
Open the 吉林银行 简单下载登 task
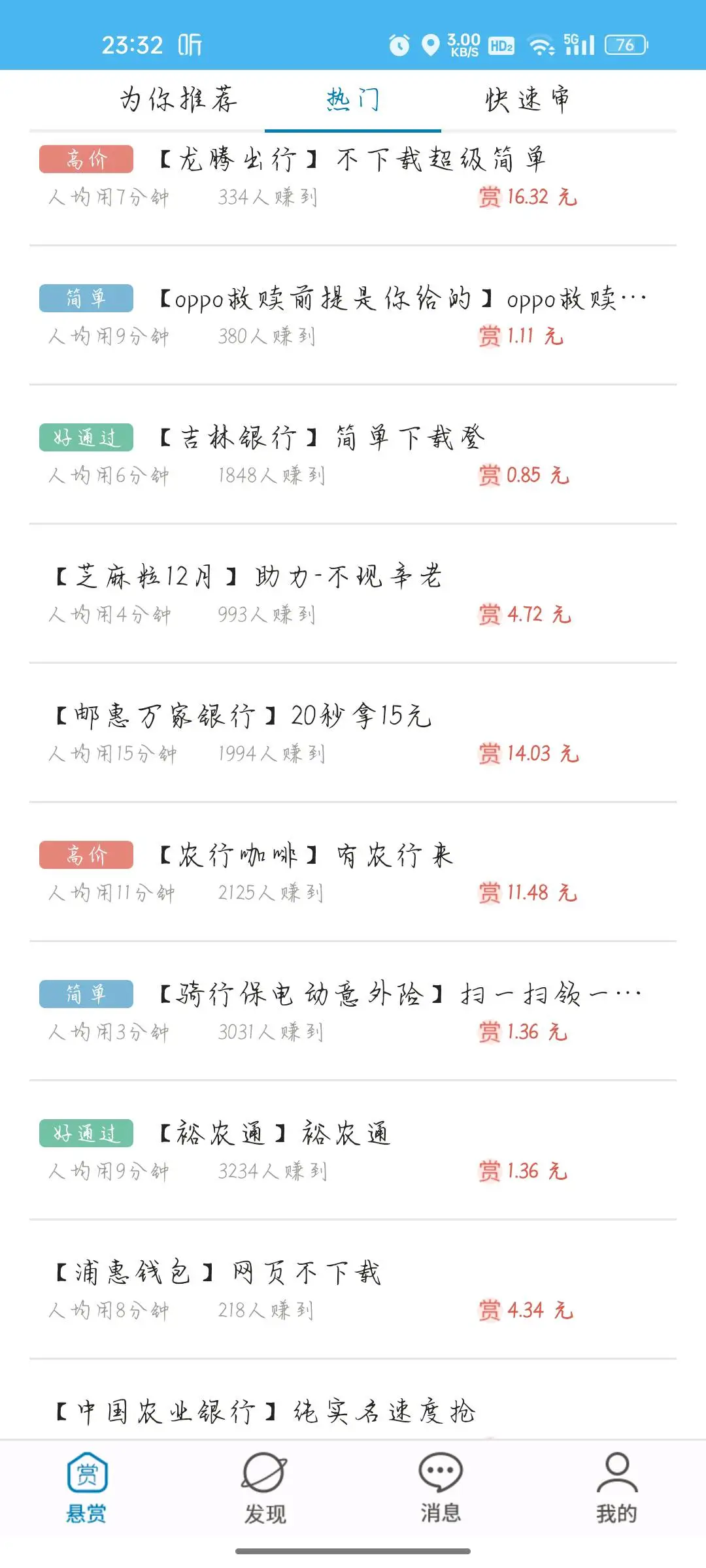[353, 455]
